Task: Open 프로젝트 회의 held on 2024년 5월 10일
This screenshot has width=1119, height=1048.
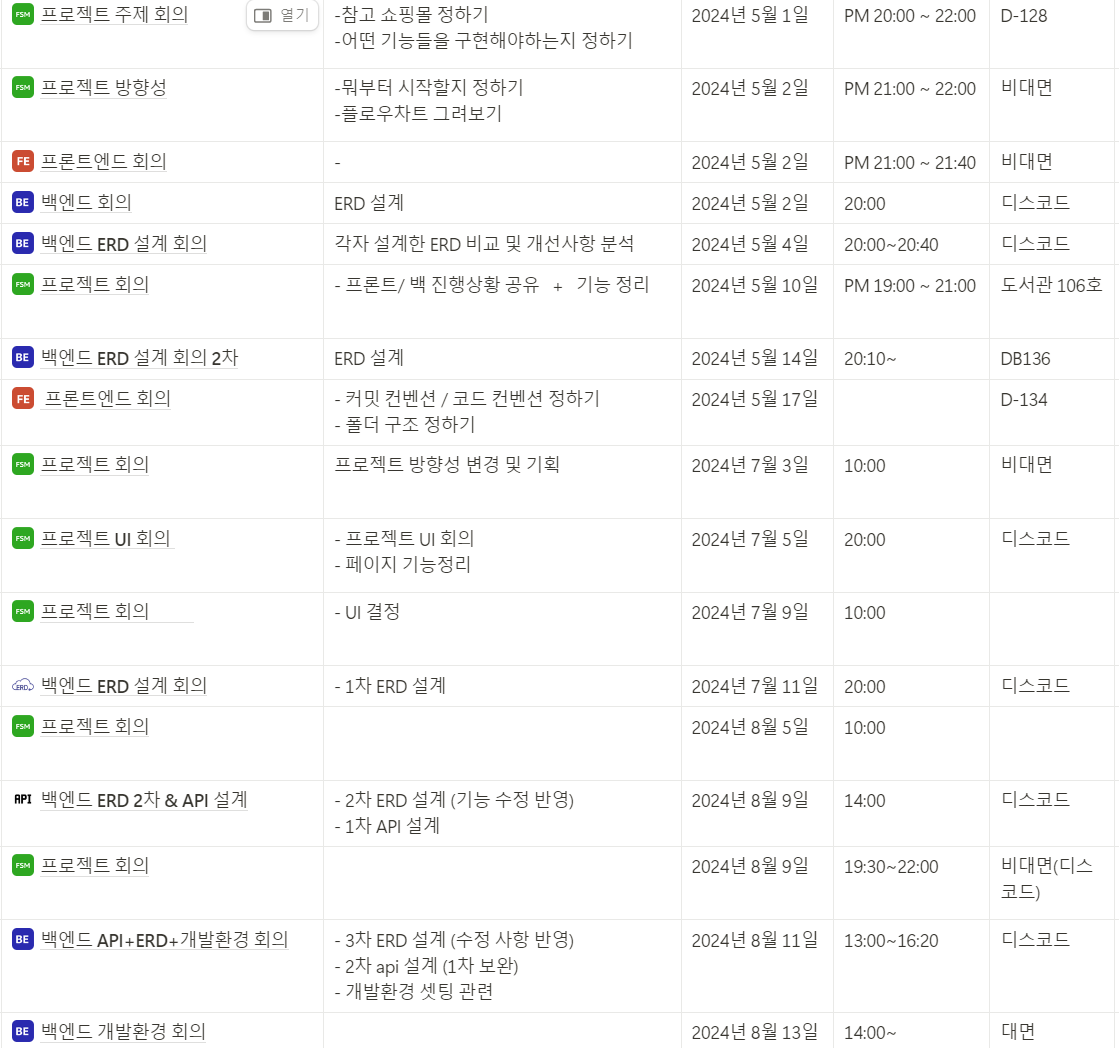Action: point(94,284)
